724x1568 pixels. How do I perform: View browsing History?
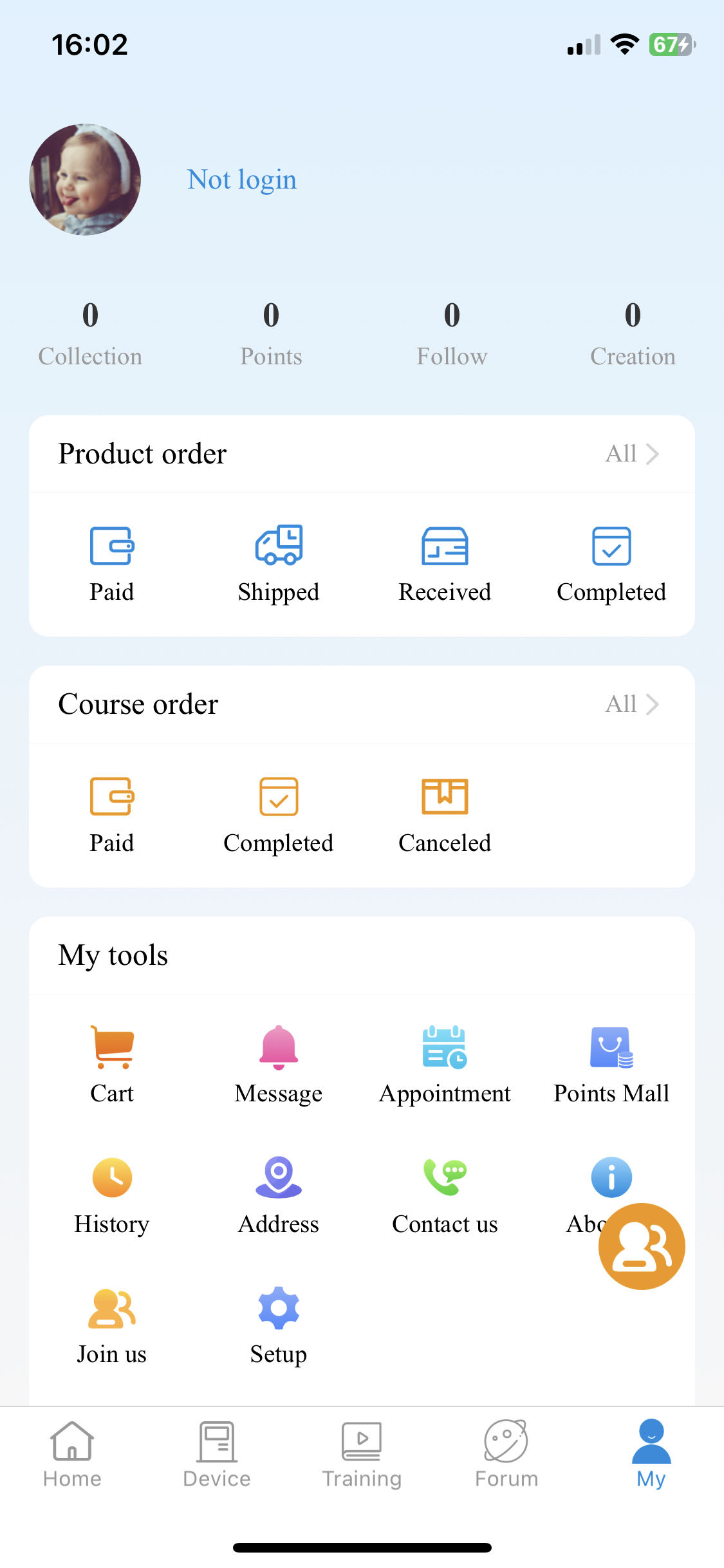(112, 1195)
